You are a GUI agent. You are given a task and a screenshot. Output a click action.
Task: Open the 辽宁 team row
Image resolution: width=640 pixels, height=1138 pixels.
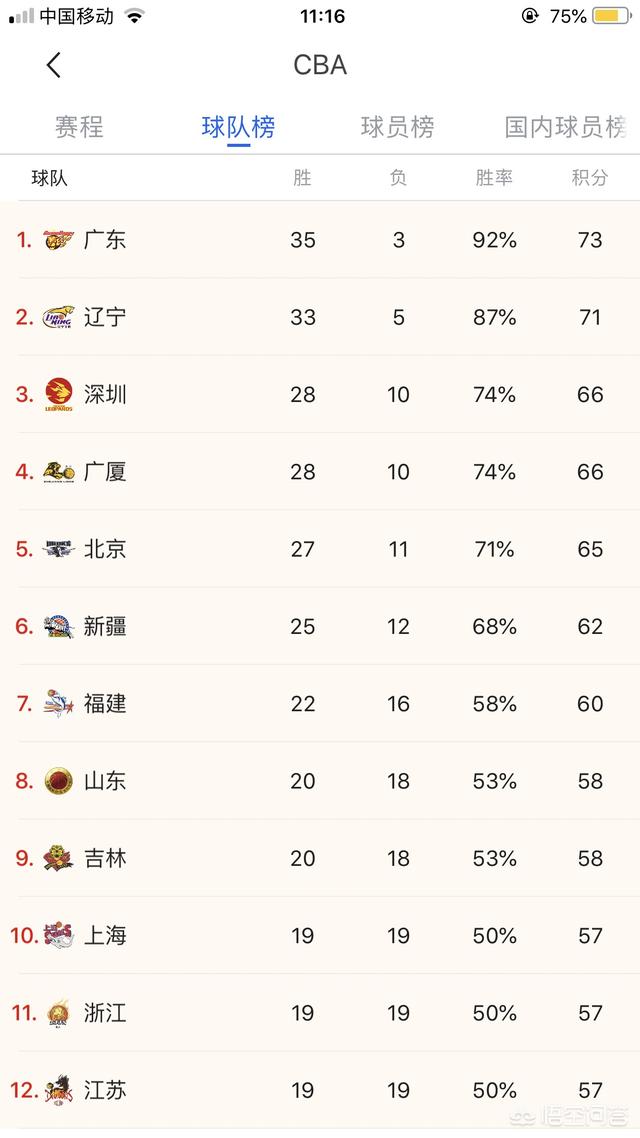[320, 317]
